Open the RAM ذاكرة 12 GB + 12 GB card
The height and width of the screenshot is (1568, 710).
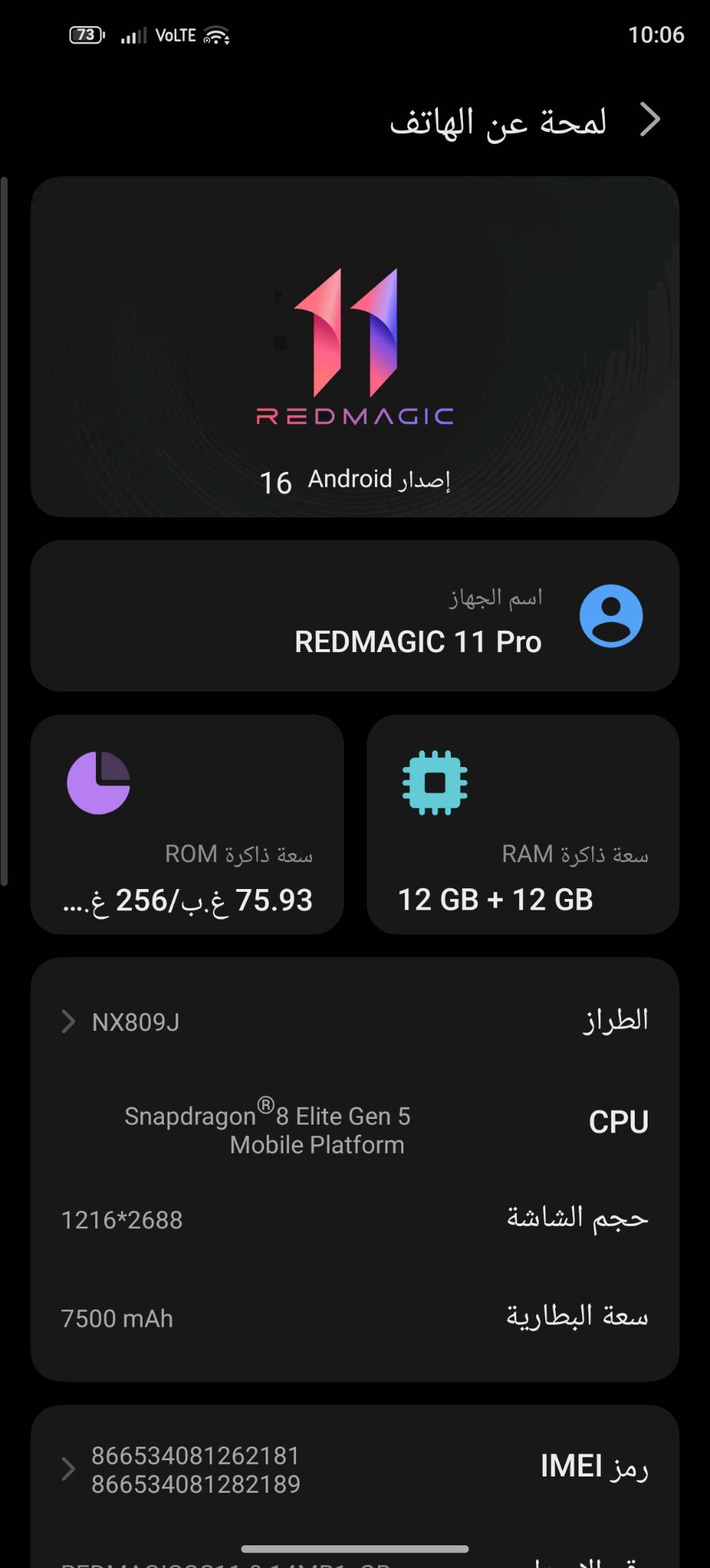point(522,823)
